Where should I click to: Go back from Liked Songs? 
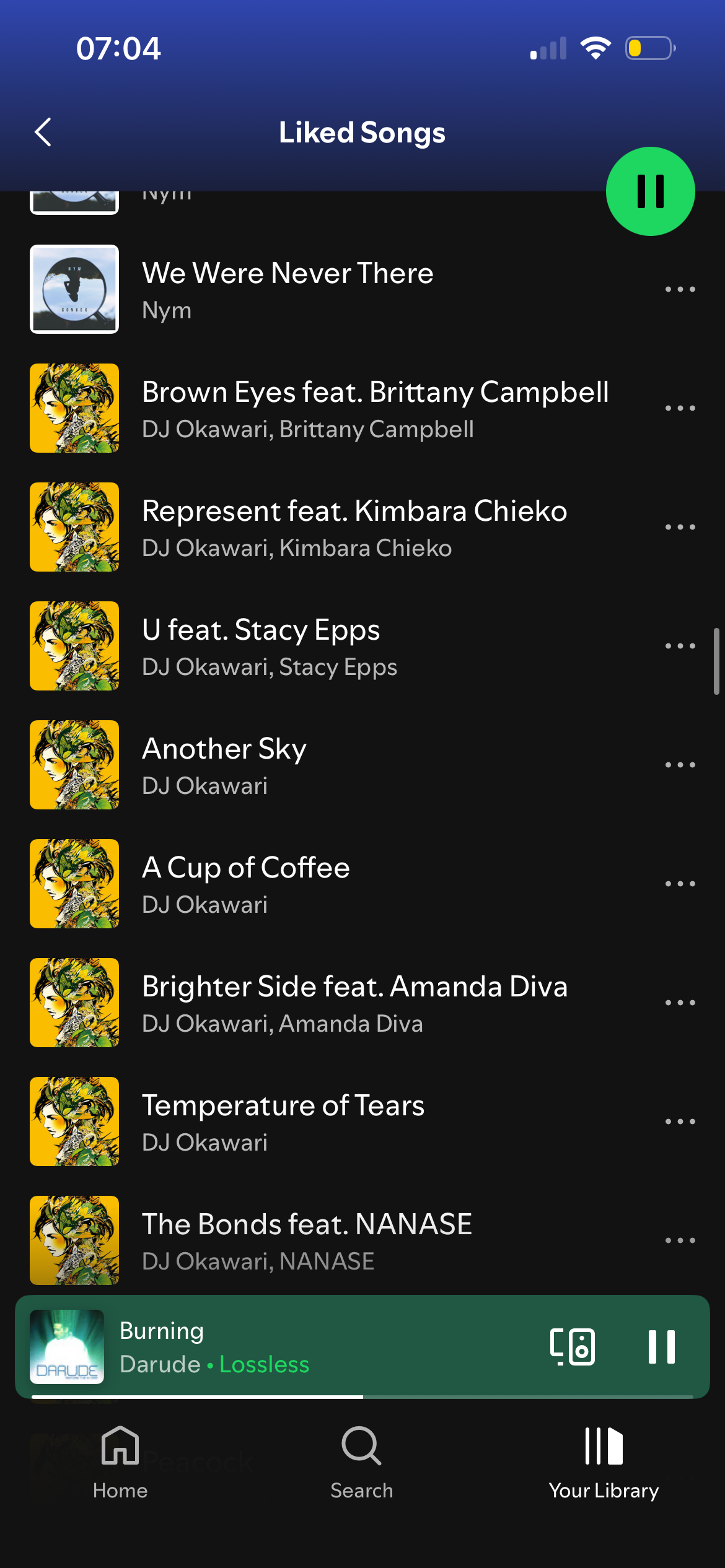coord(43,132)
